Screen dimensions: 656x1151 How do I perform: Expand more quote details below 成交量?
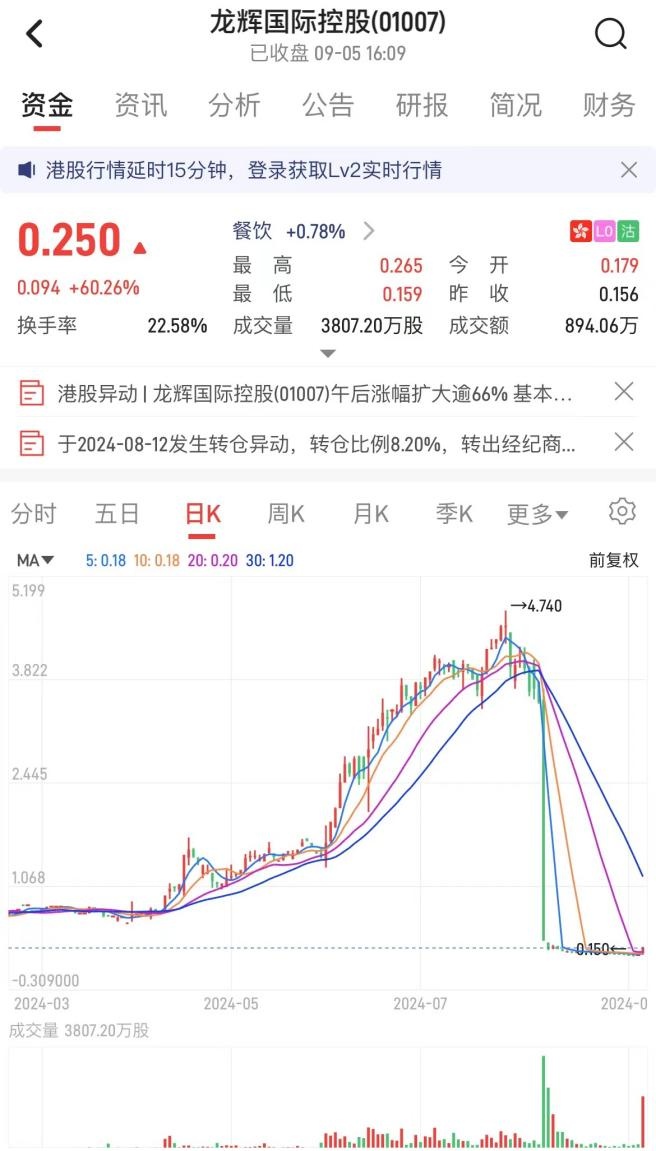click(x=328, y=353)
